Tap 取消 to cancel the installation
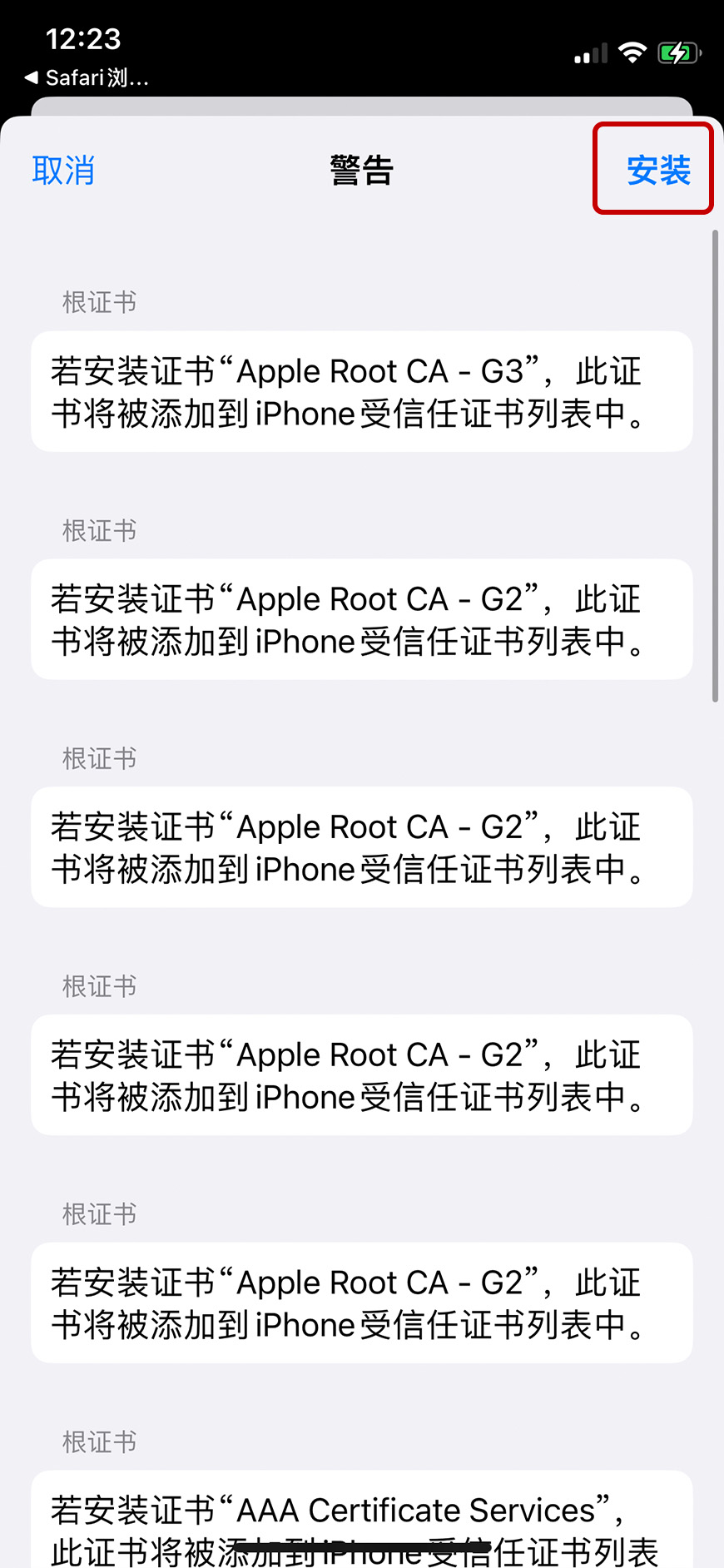The width and height of the screenshot is (724, 1568). pos(63,170)
